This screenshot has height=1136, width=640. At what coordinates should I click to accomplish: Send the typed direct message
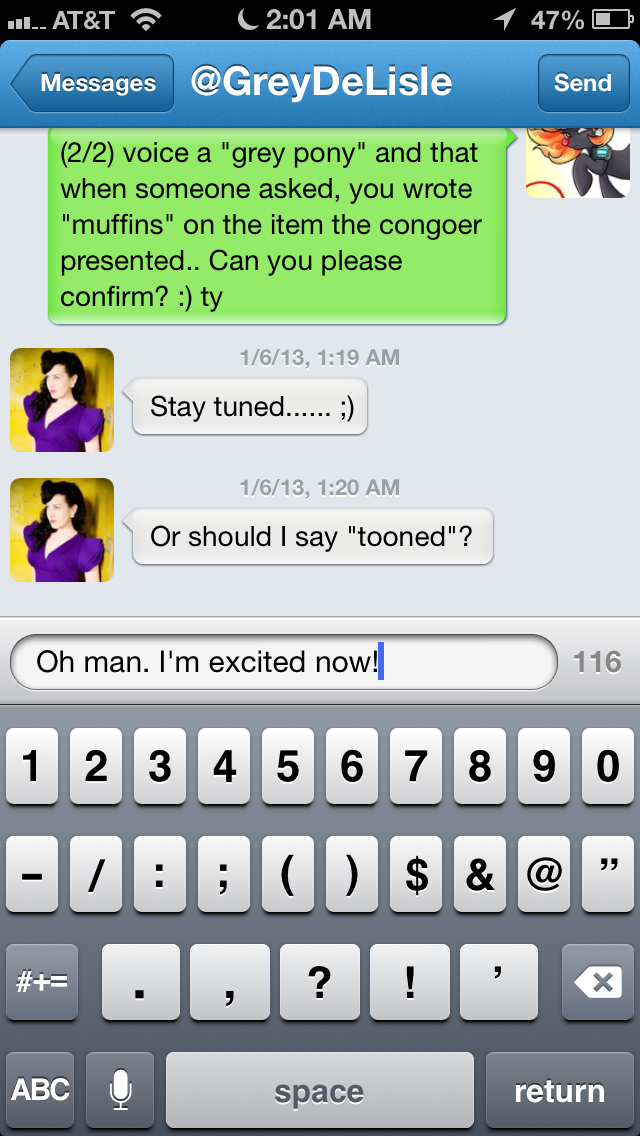tap(582, 83)
